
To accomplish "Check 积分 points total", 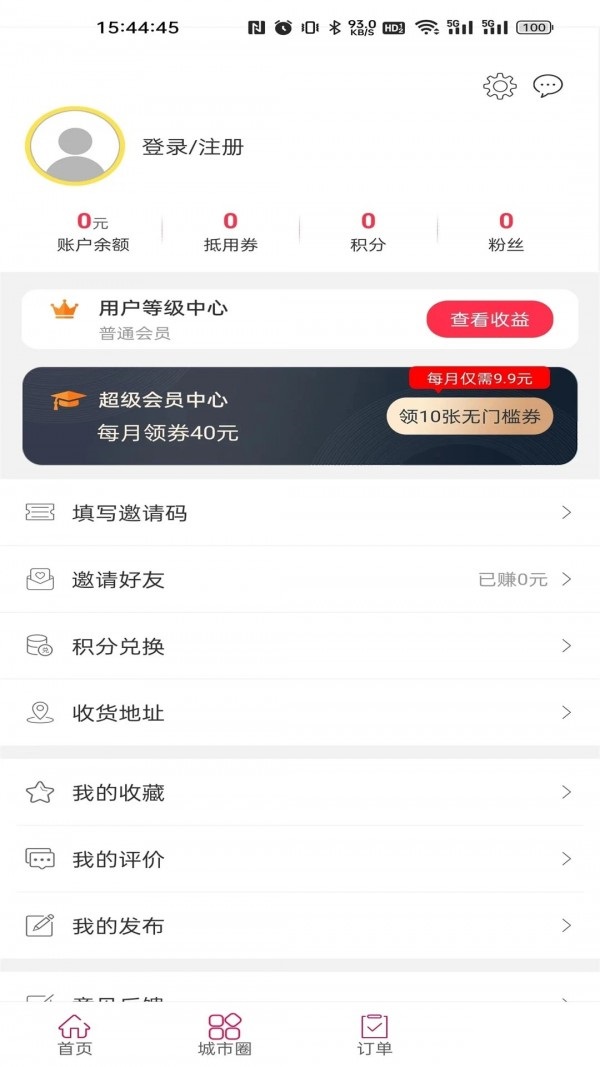I will (x=368, y=232).
